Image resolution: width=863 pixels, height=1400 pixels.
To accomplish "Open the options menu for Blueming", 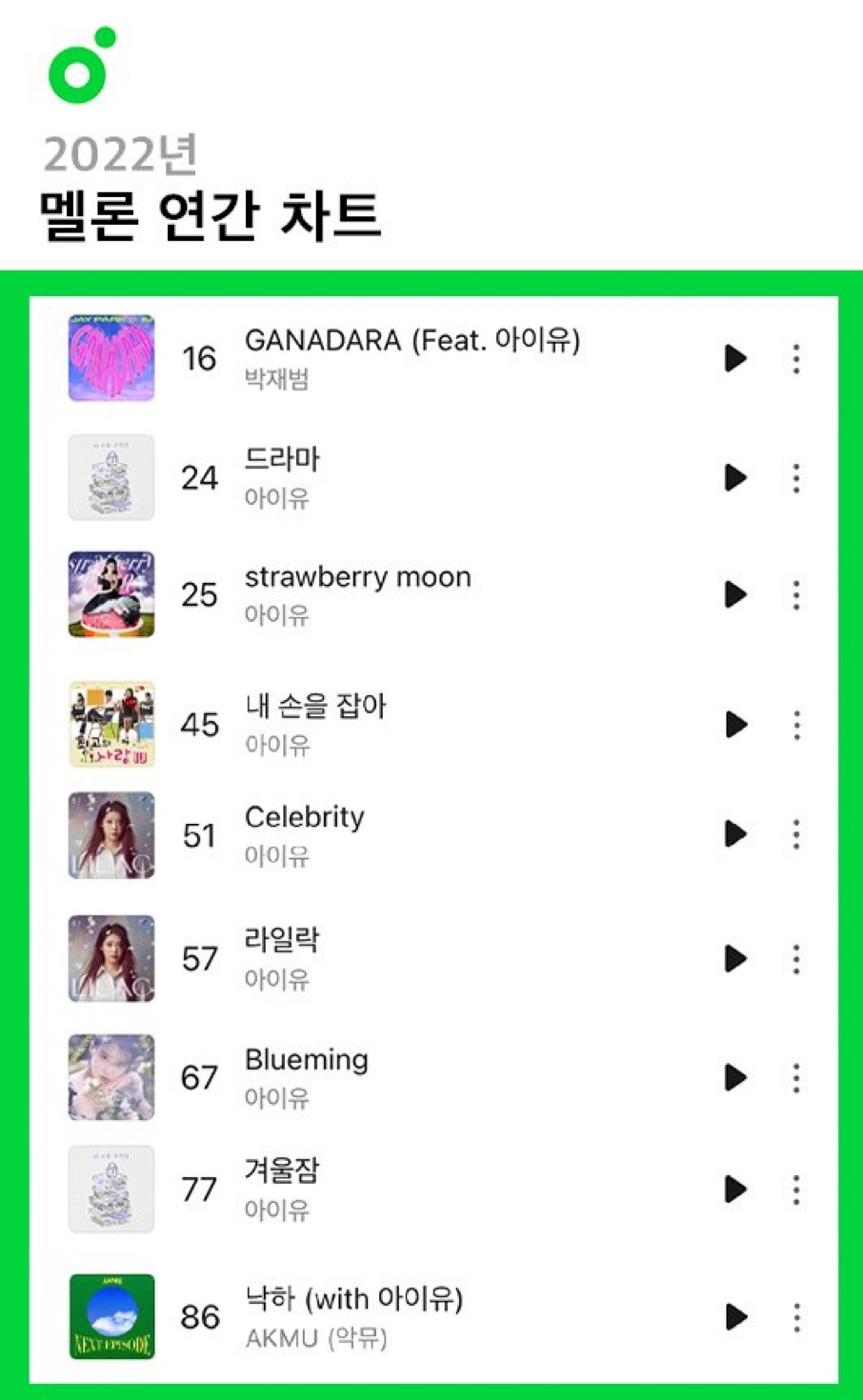I will (795, 1078).
